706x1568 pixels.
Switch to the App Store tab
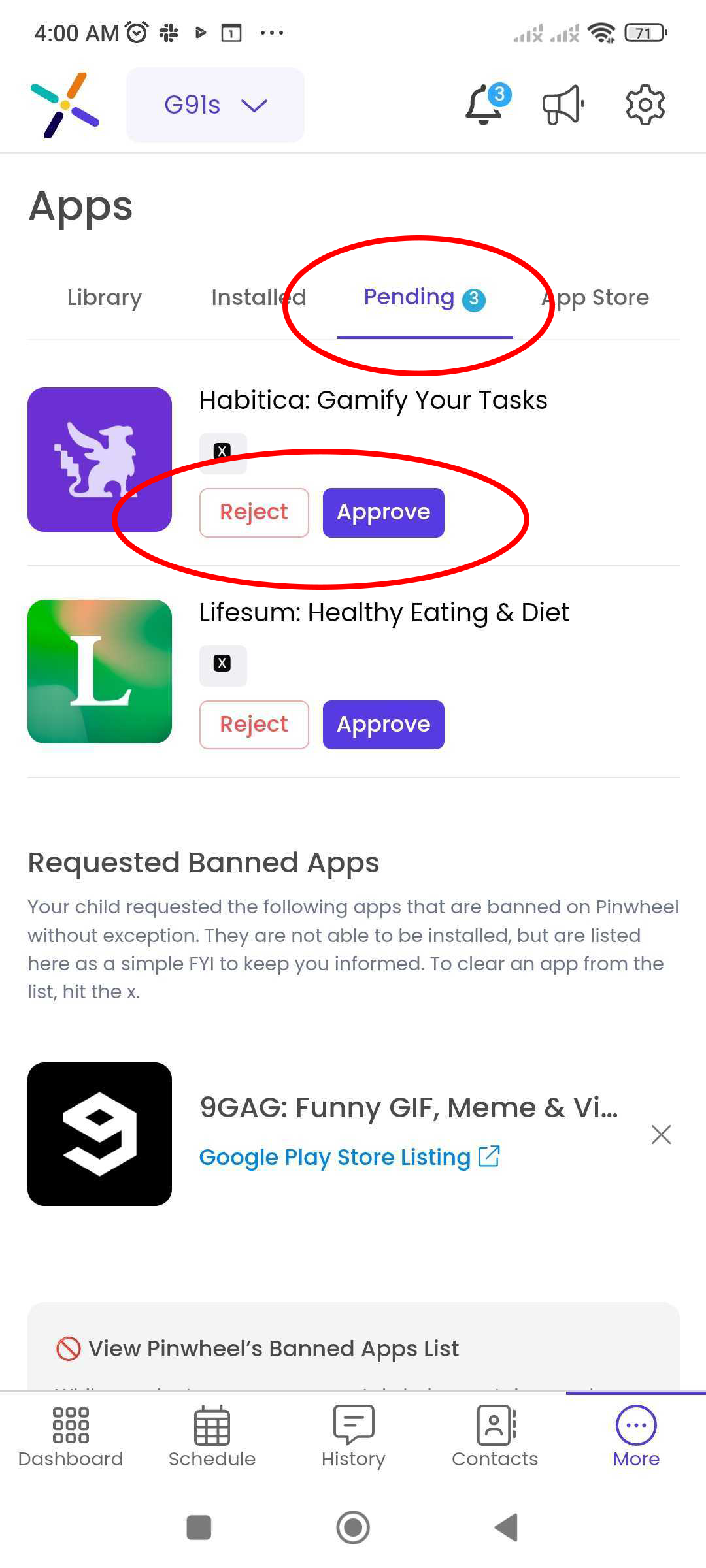596,298
